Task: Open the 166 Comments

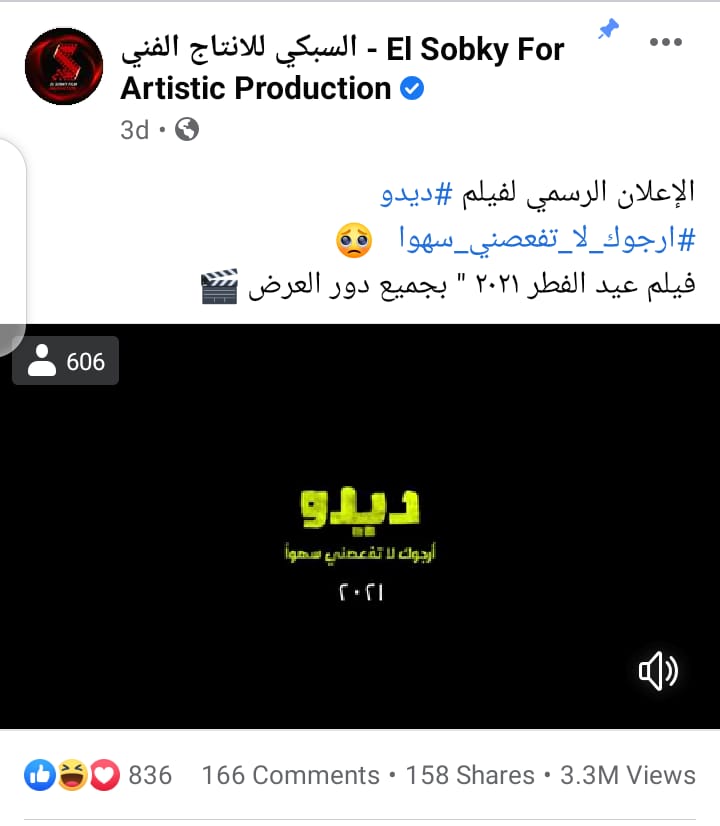Action: [290, 775]
